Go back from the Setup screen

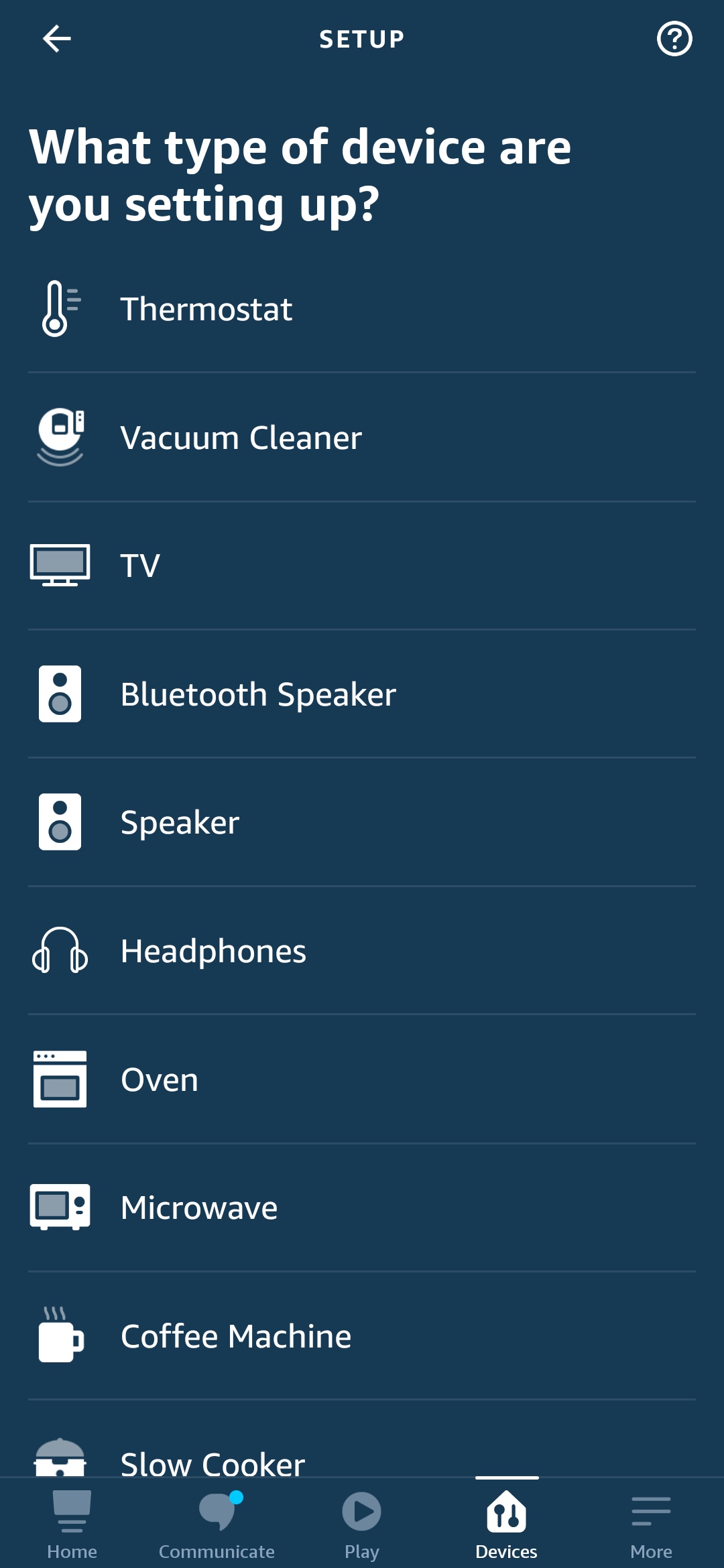pos(57,39)
